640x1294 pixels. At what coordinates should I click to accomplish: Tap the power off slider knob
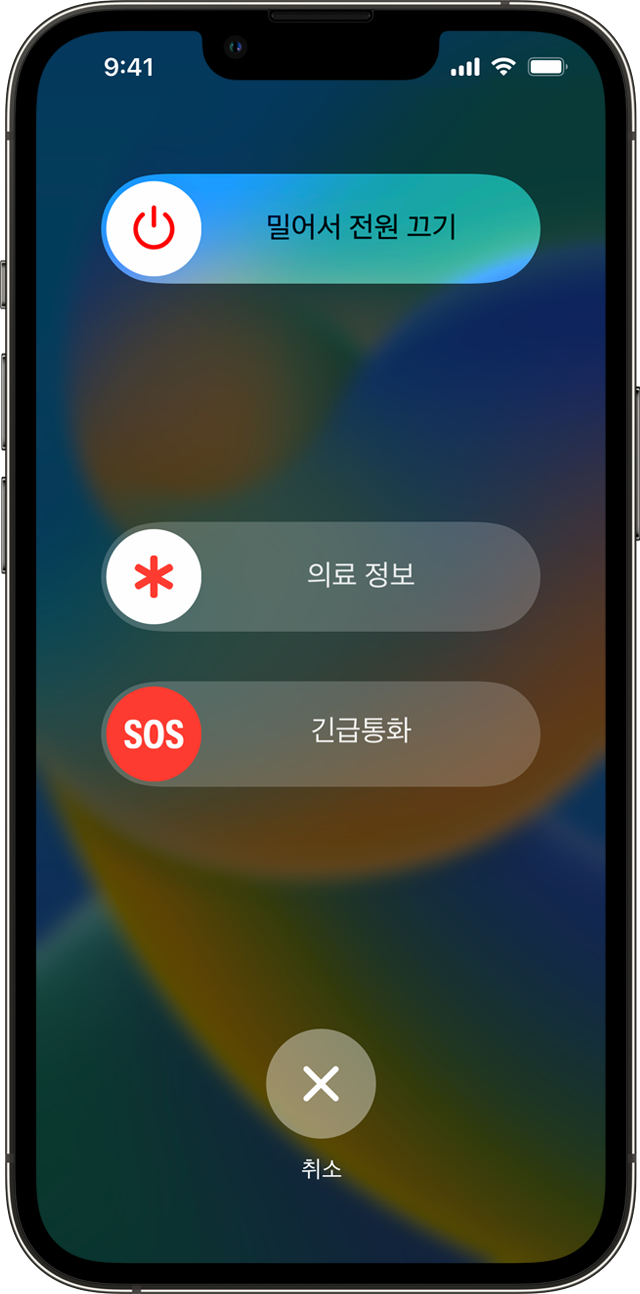pos(154,229)
